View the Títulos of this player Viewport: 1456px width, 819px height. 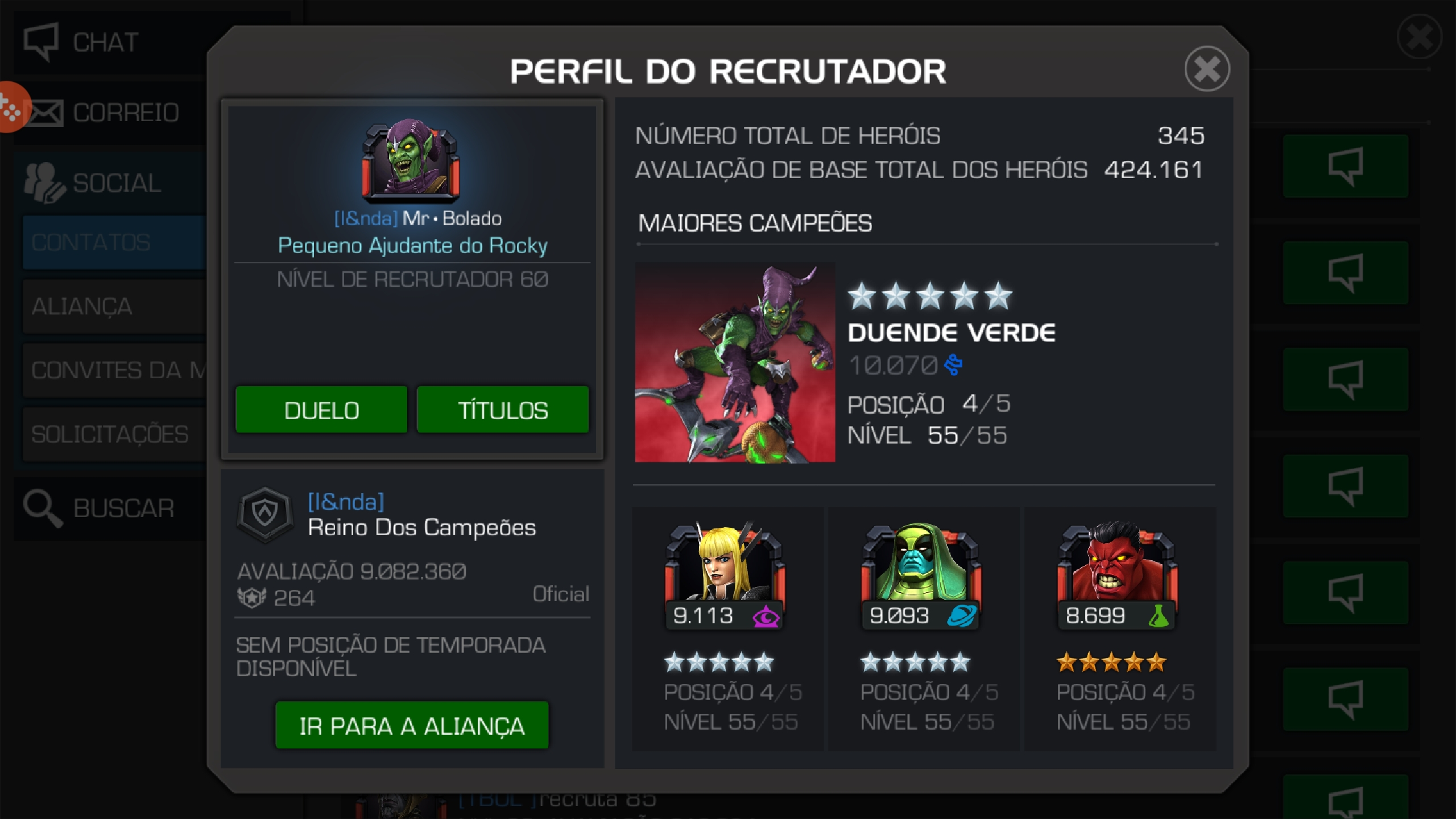click(x=502, y=409)
